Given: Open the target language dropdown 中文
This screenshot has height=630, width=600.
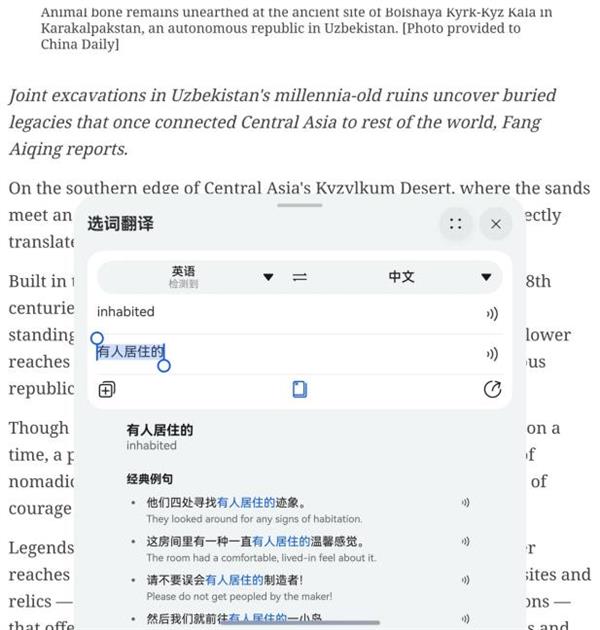Looking at the screenshot, I should [486, 277].
